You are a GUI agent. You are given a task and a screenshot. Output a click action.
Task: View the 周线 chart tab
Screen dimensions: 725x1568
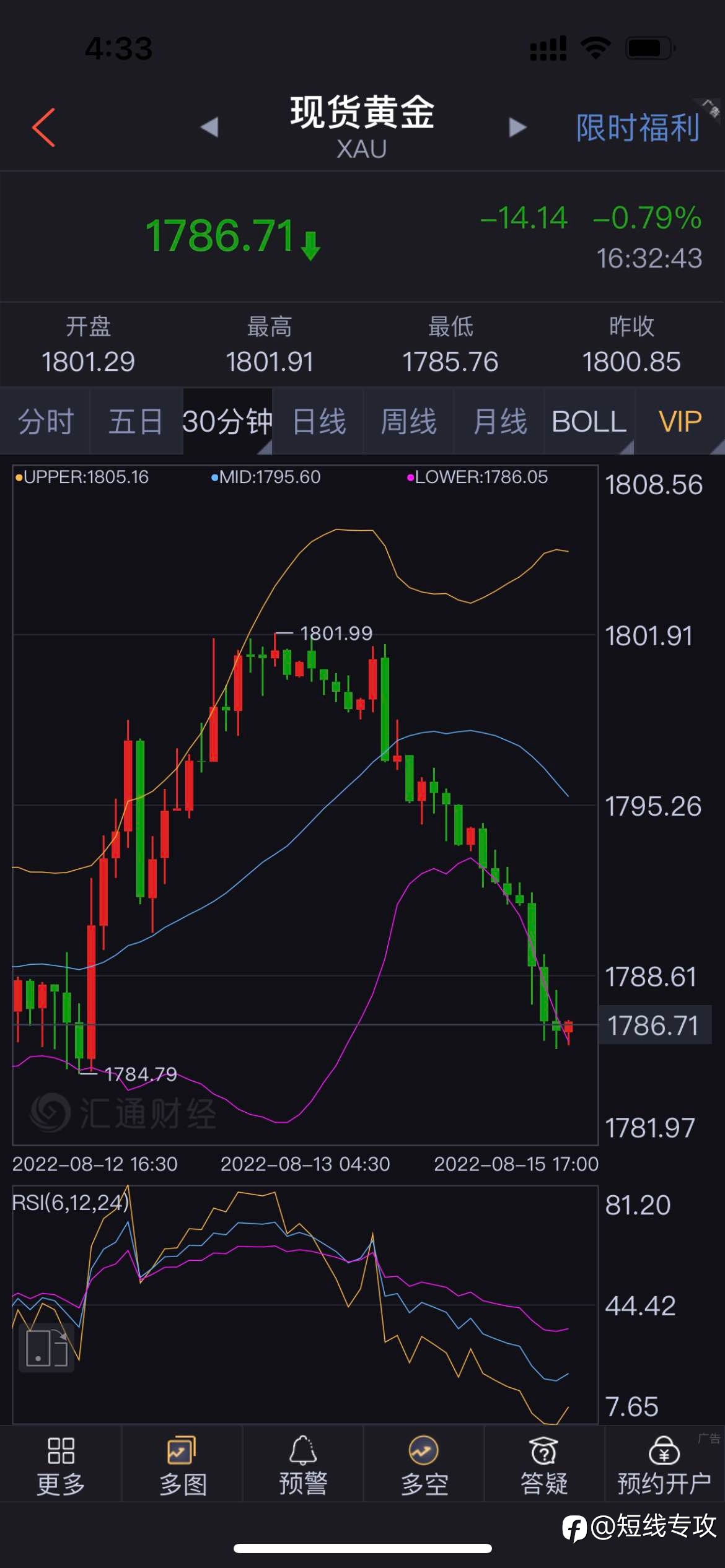click(x=409, y=422)
